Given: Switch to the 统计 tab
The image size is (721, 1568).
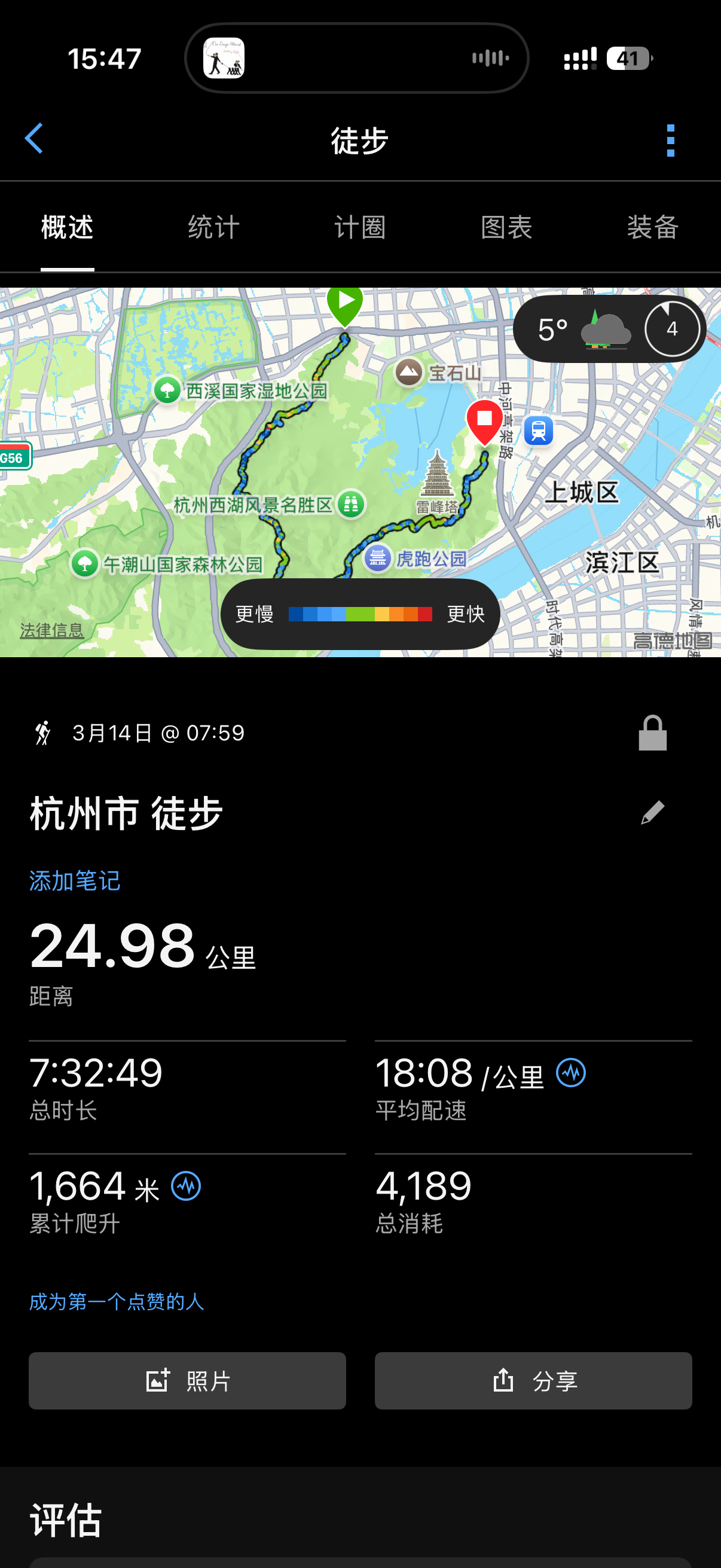Looking at the screenshot, I should 213,227.
